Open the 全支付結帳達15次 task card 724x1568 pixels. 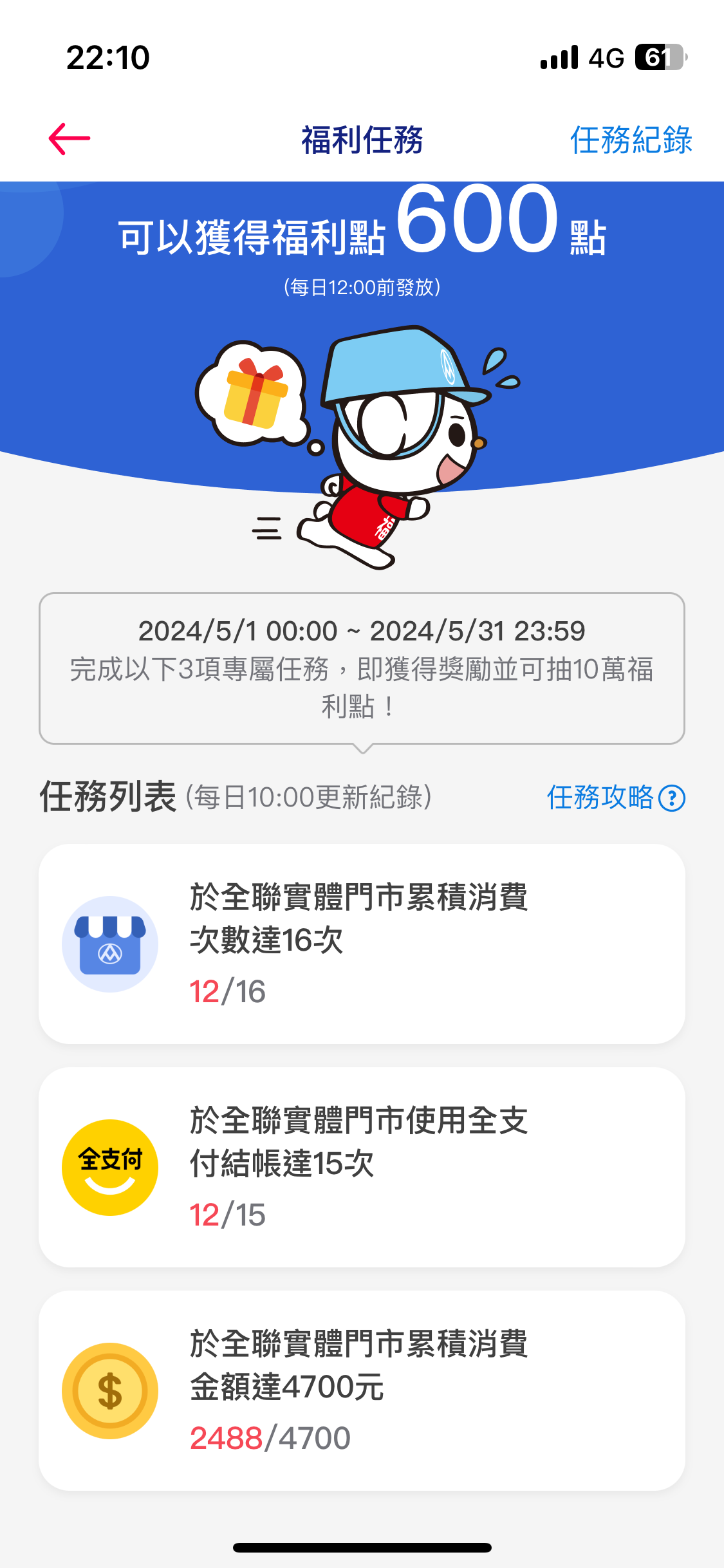click(x=362, y=1167)
